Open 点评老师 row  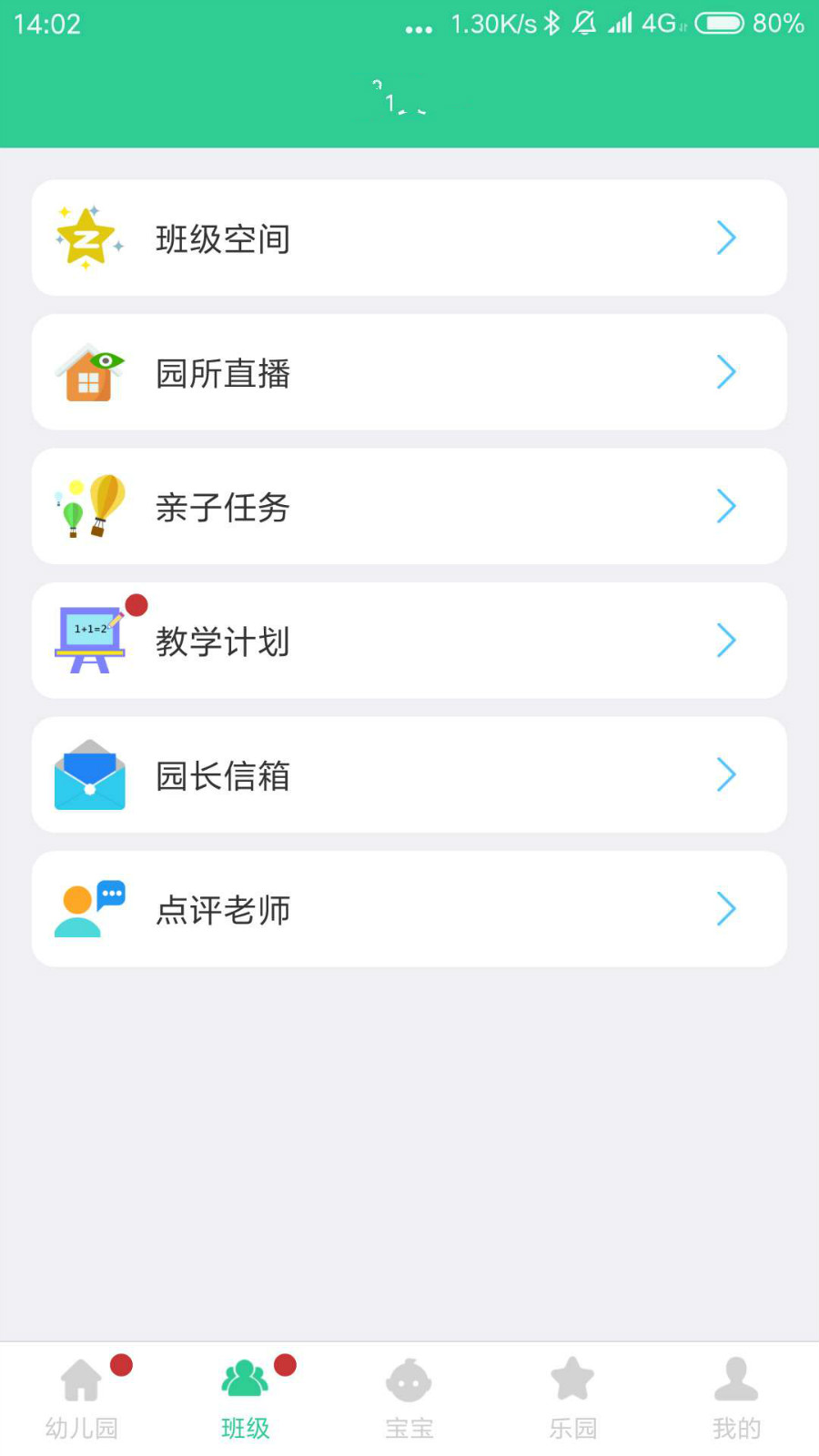409,909
